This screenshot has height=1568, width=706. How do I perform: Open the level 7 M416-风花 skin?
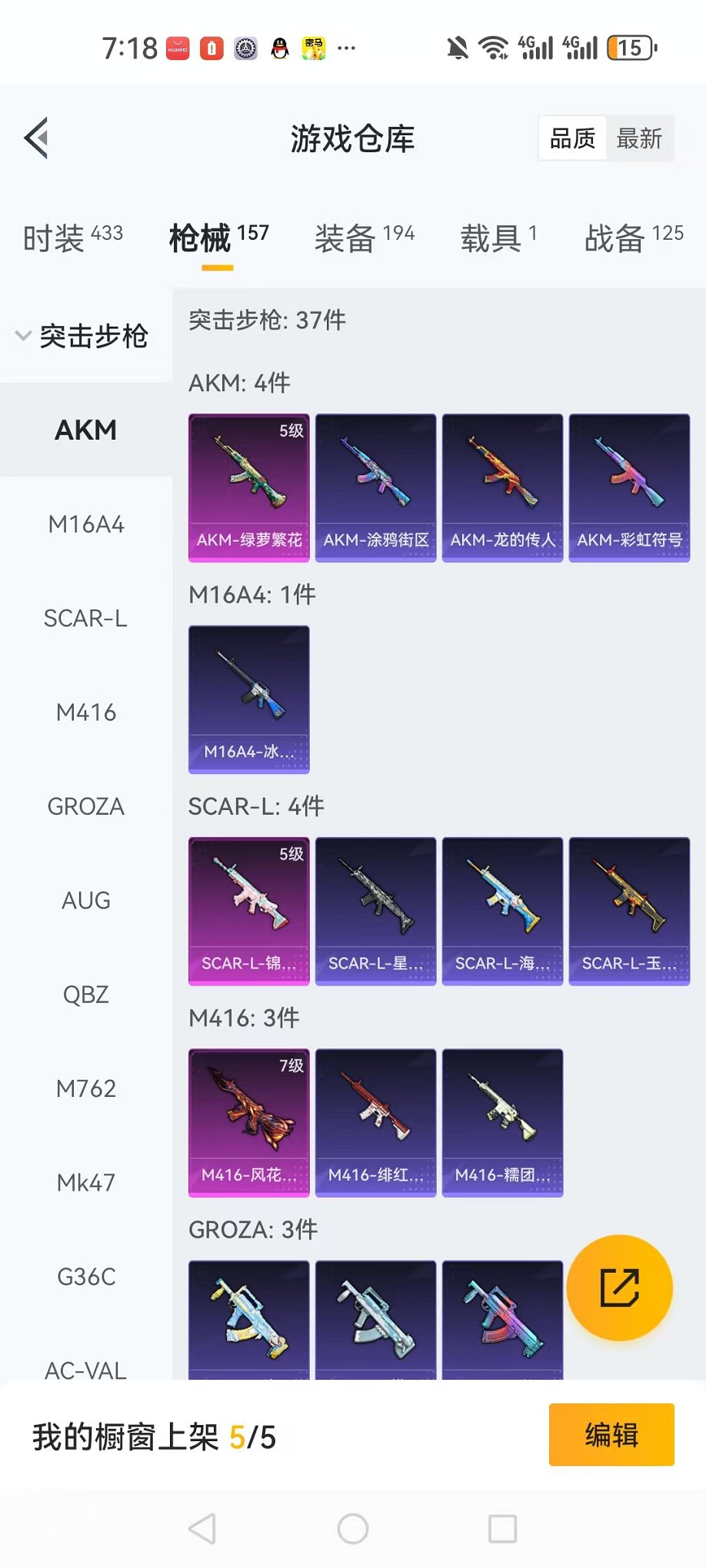[249, 1122]
